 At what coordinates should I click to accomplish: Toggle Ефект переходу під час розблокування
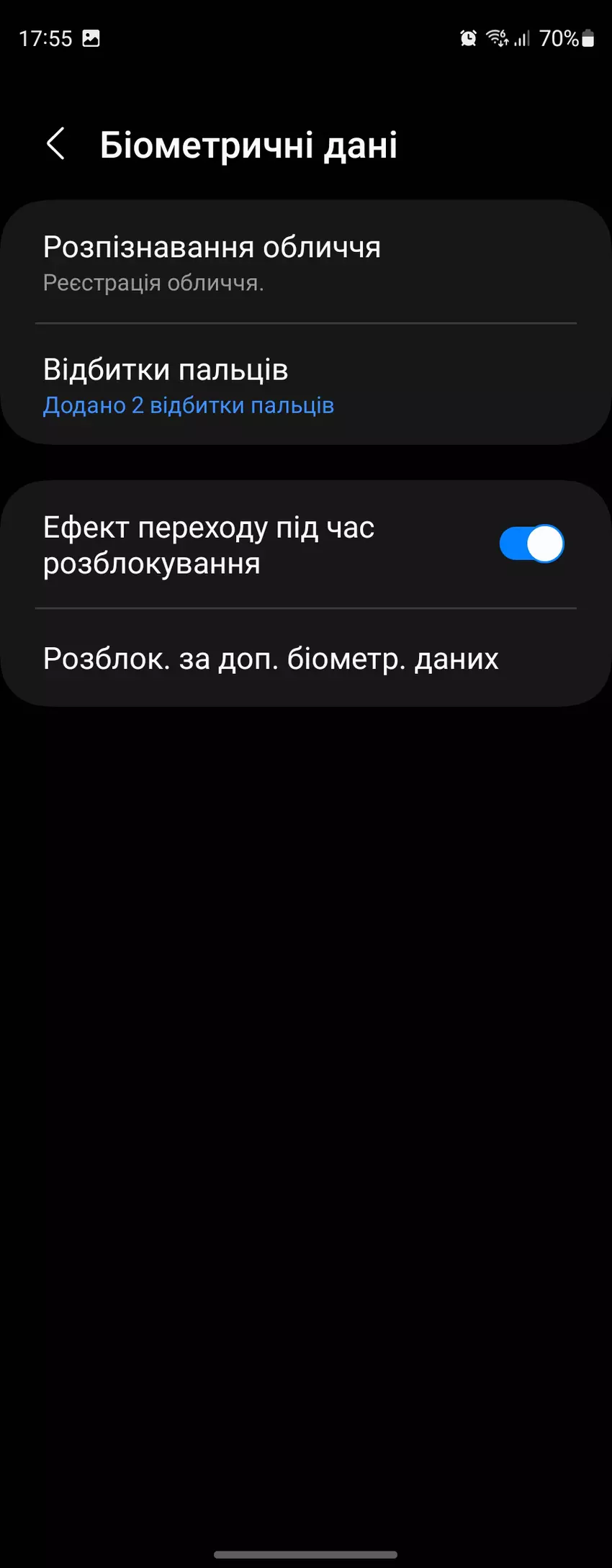click(531, 544)
